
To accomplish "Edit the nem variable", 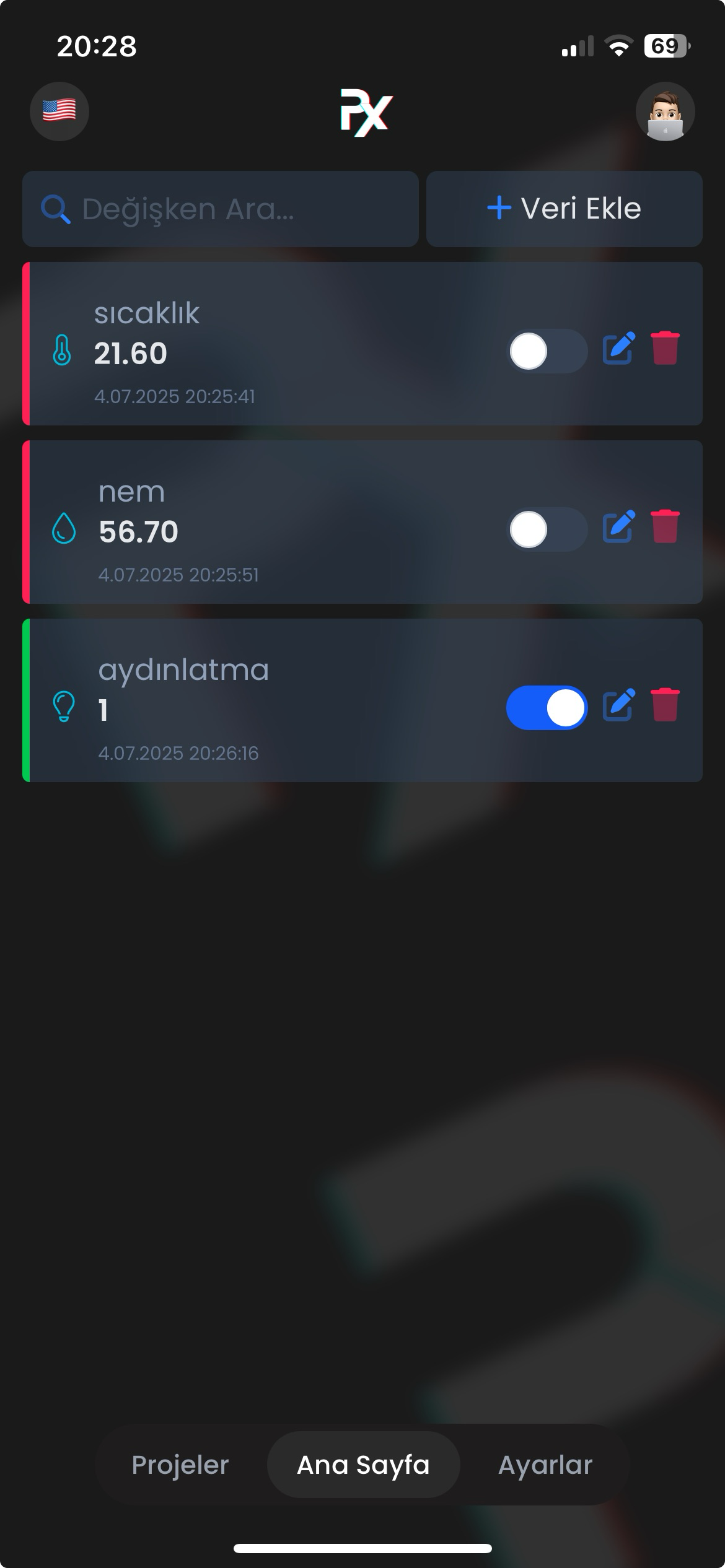I will (x=619, y=526).
